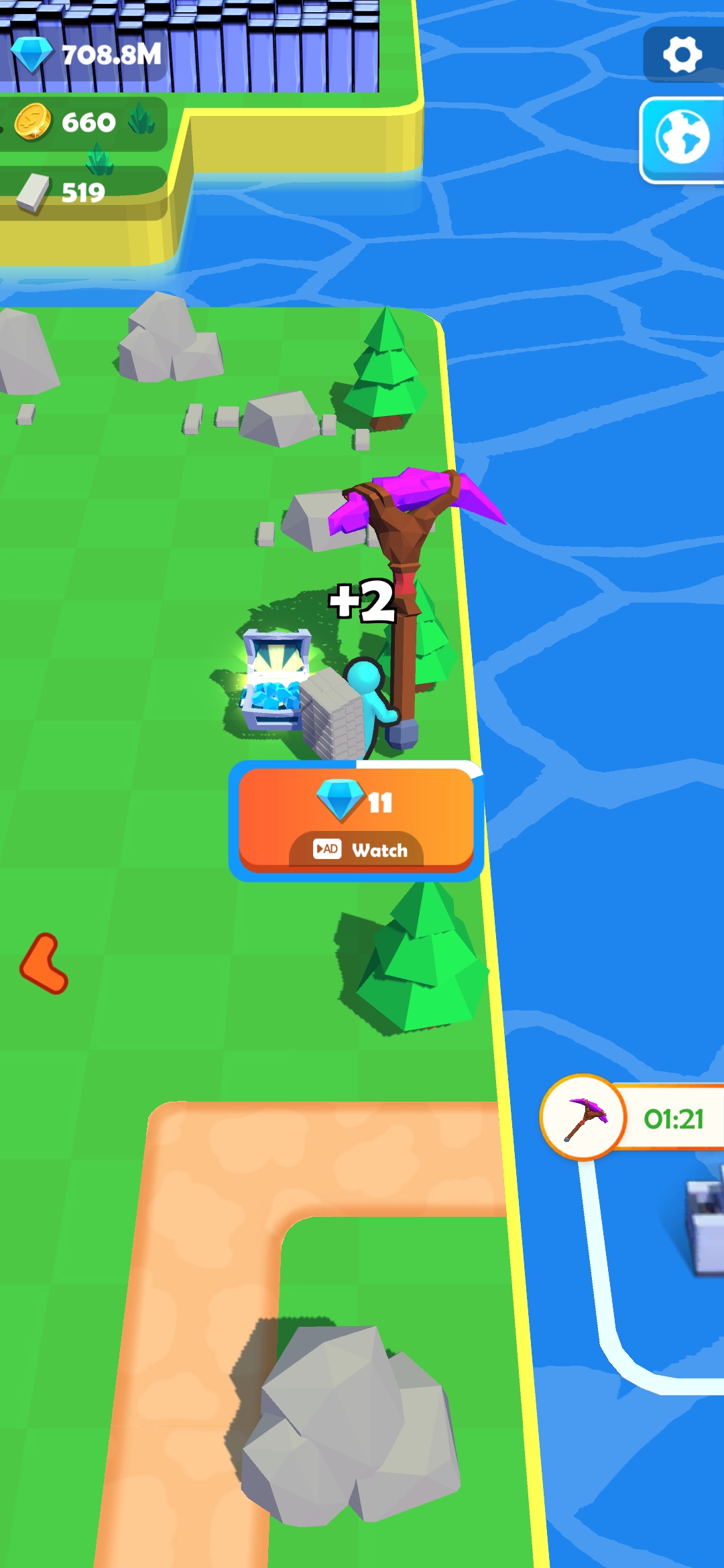Image resolution: width=724 pixels, height=1568 pixels.
Task: Open the world map globe button
Action: [x=682, y=139]
